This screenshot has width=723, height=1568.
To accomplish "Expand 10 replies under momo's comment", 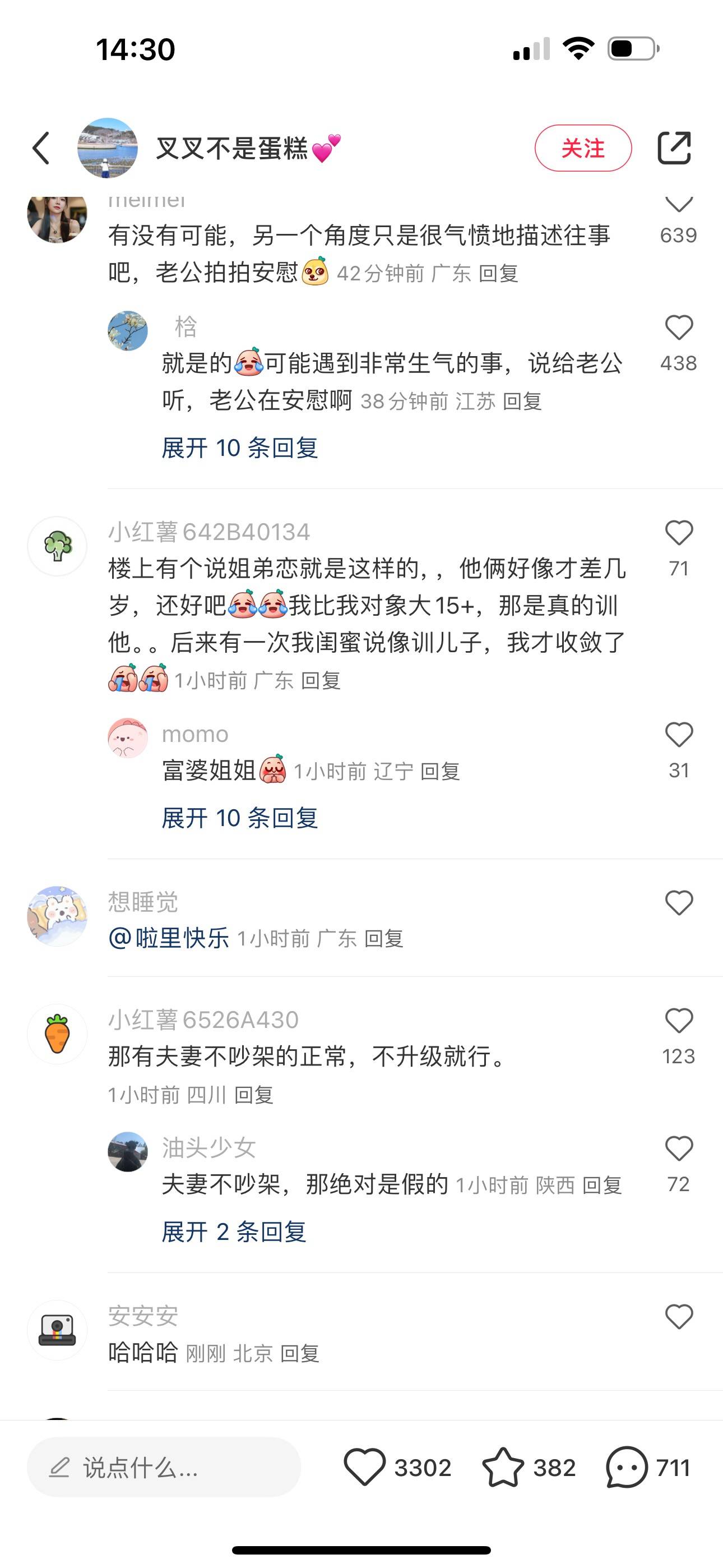I will (x=240, y=818).
